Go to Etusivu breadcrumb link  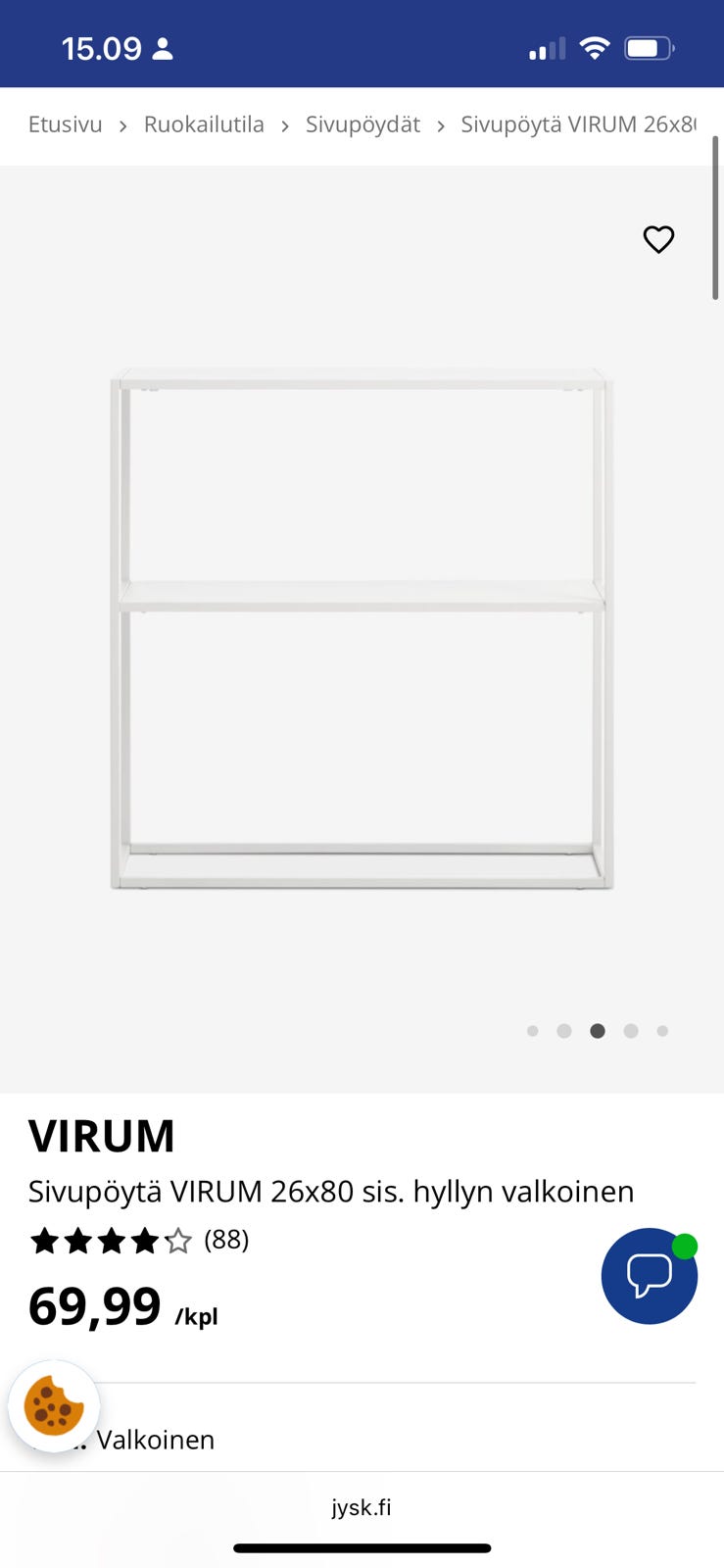pos(66,124)
